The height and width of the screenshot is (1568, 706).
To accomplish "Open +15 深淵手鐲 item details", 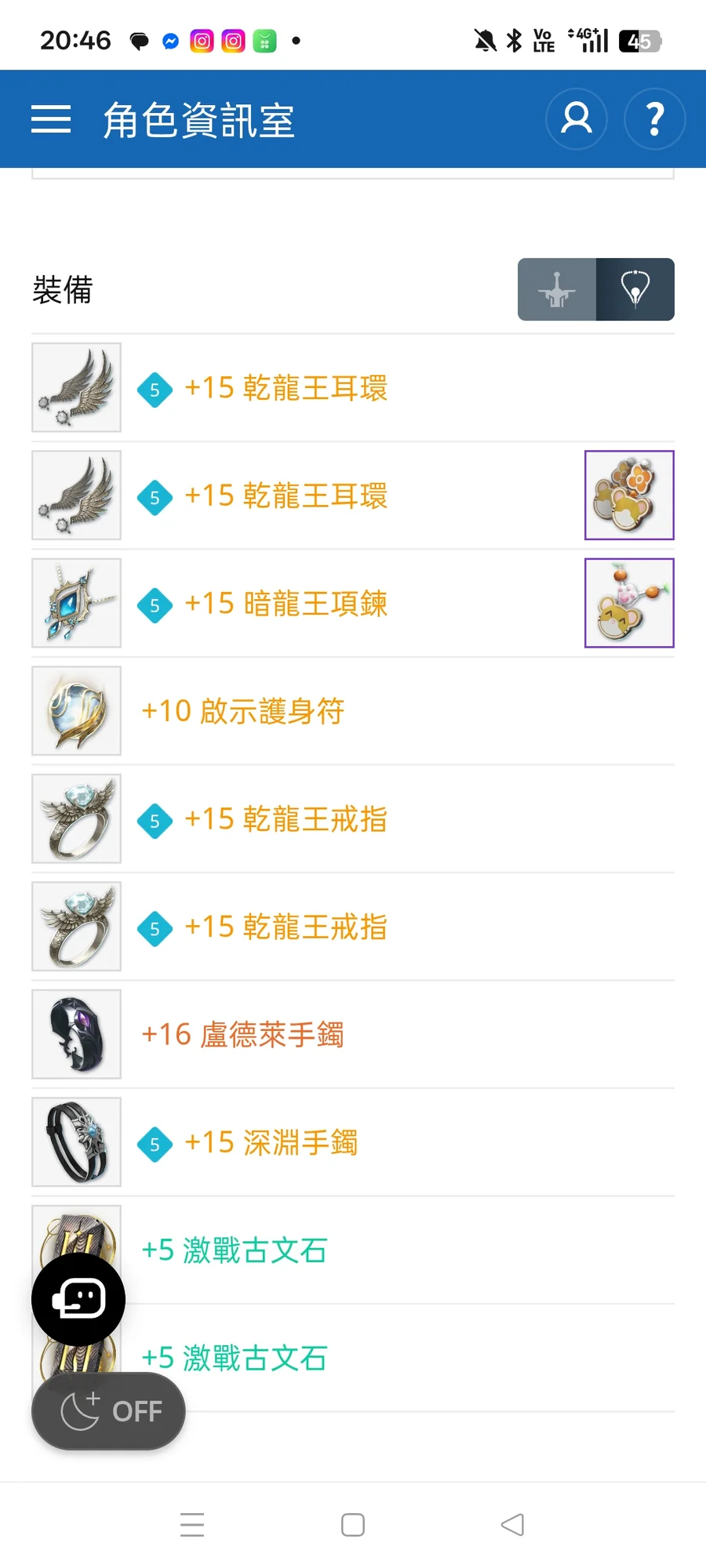I will click(x=271, y=1143).
